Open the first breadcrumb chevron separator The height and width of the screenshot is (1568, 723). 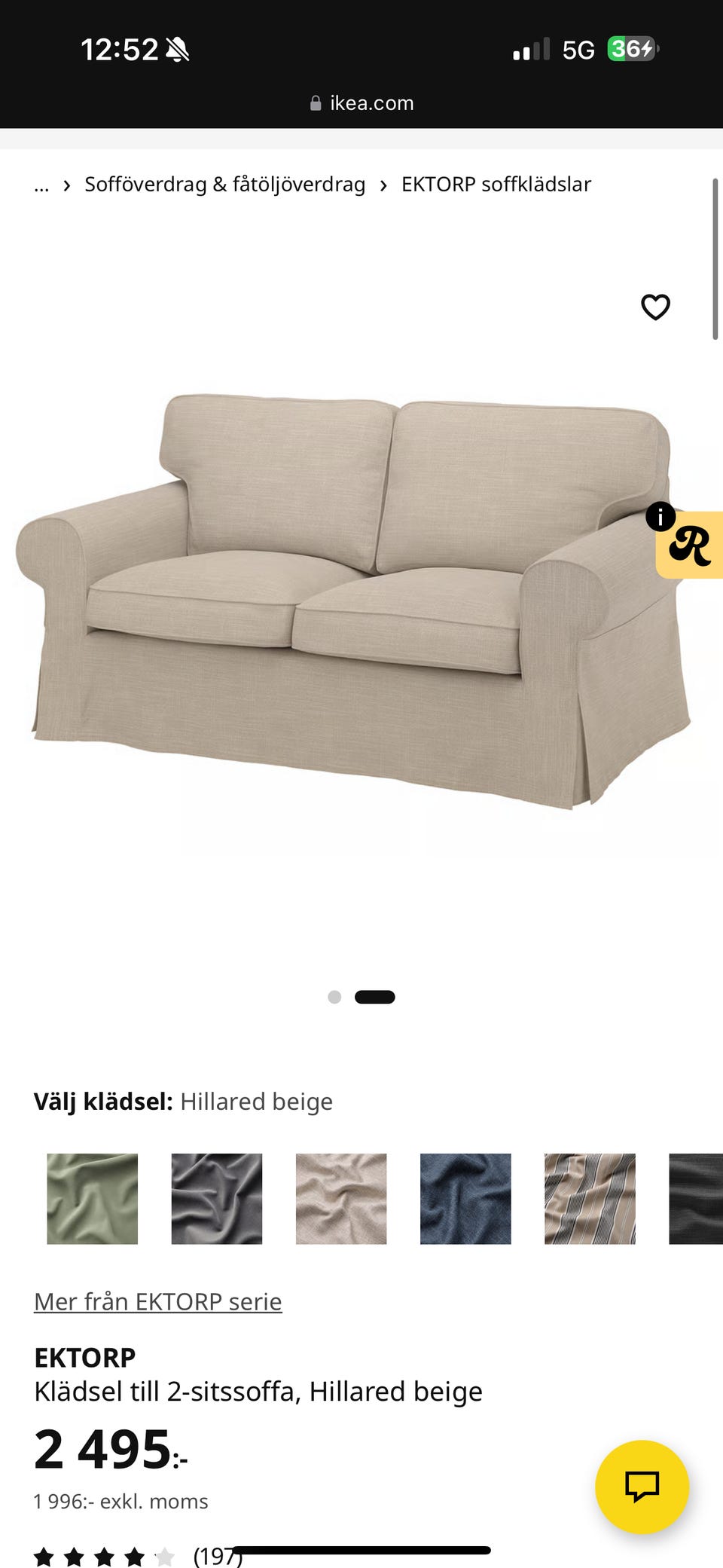tap(66, 185)
